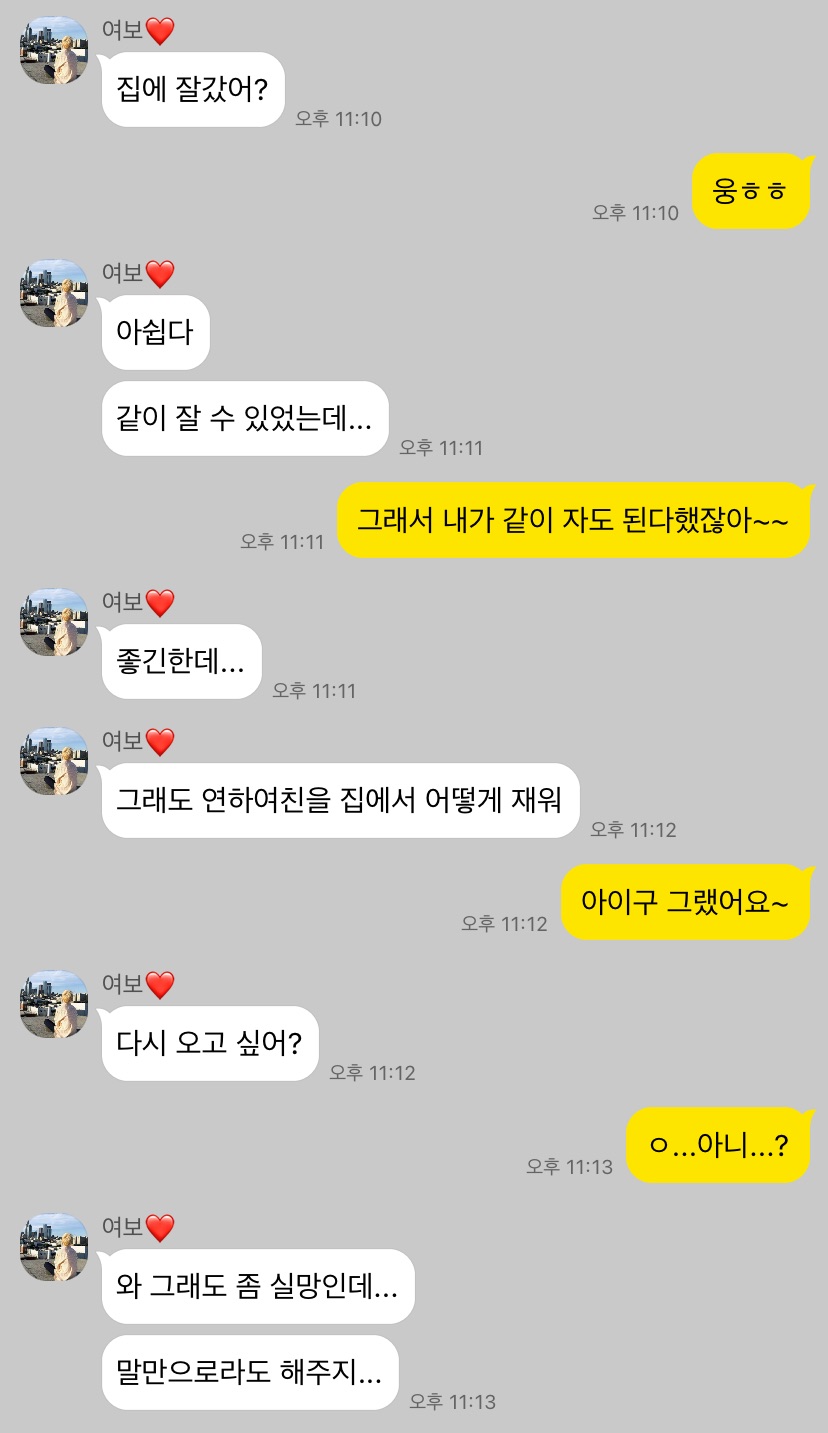
Task: Tap the profile image beside '다시 오고 싶어?'
Action: (54, 1005)
